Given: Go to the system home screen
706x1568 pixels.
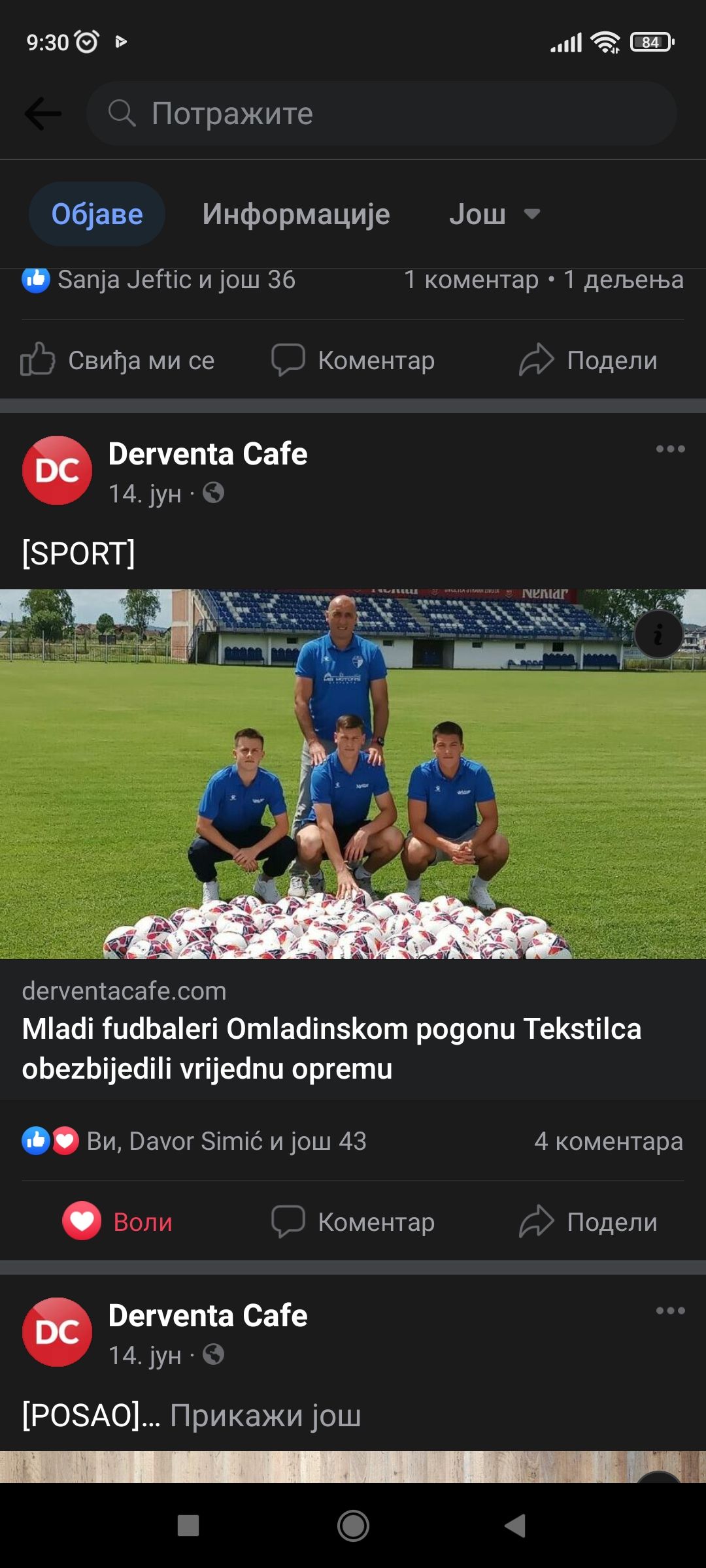Looking at the screenshot, I should pyautogui.click(x=353, y=1526).
